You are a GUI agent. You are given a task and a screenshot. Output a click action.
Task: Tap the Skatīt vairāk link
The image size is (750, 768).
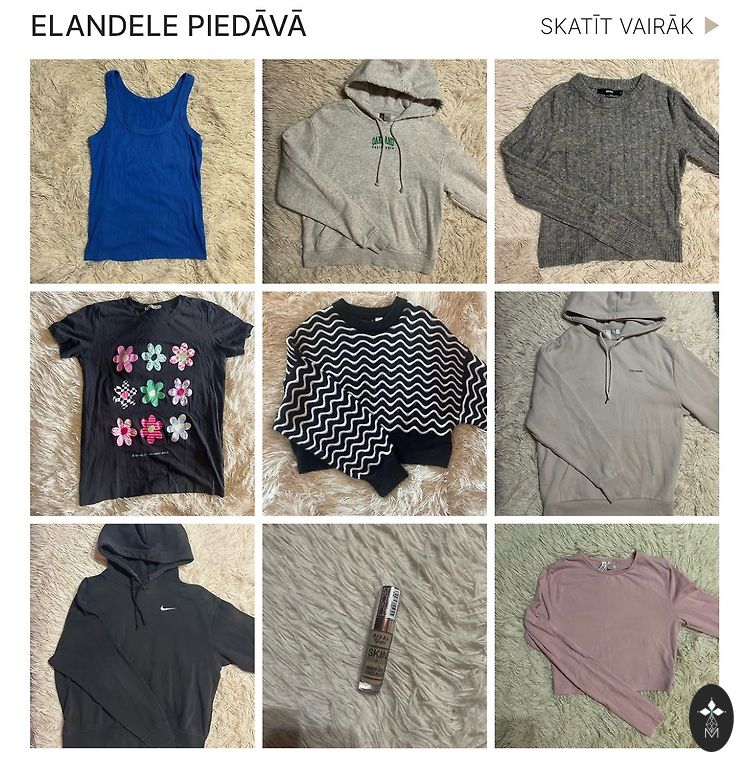(628, 27)
